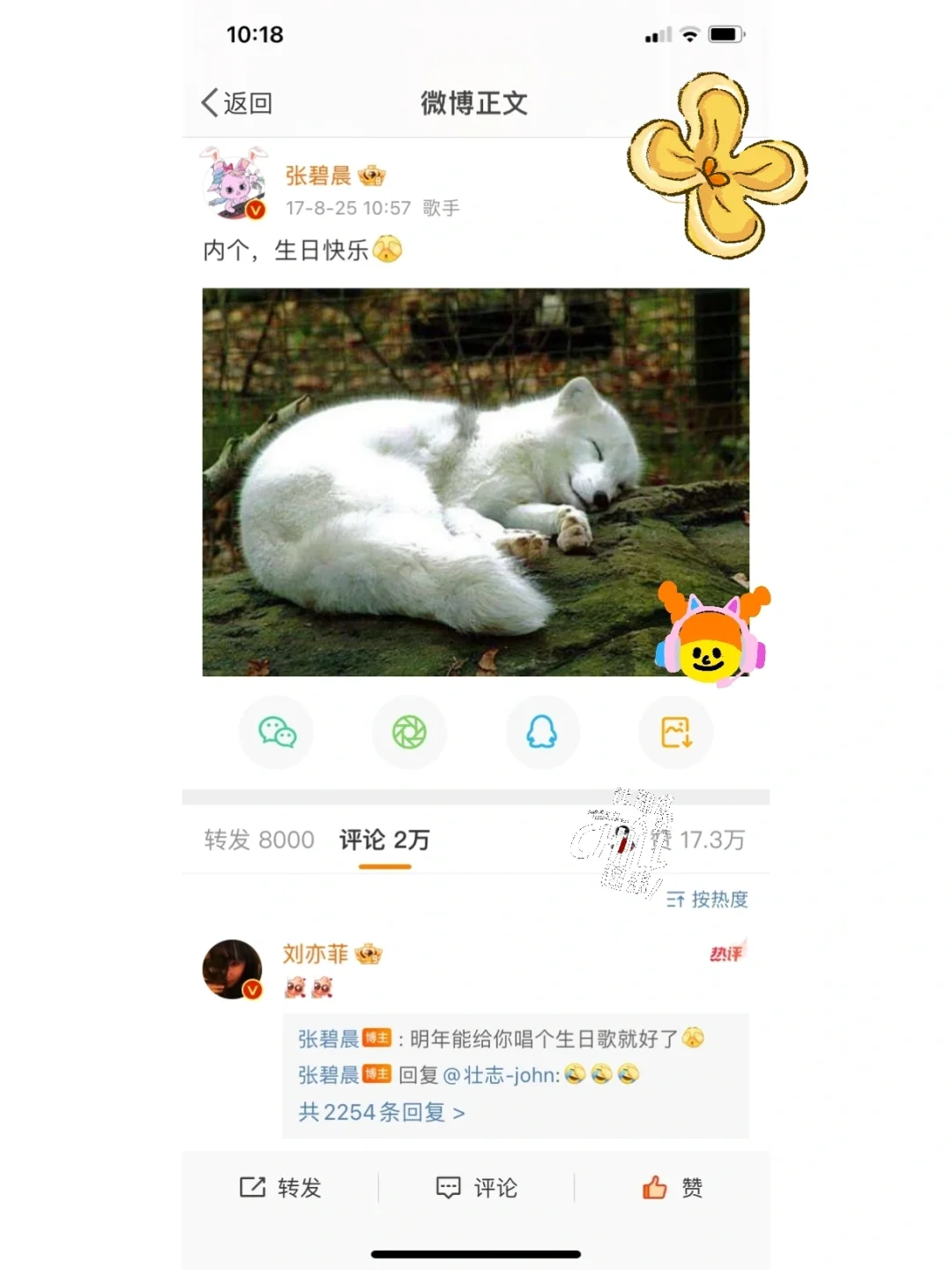Like the post with 赞
This screenshot has width=952, height=1270.
click(x=673, y=1188)
